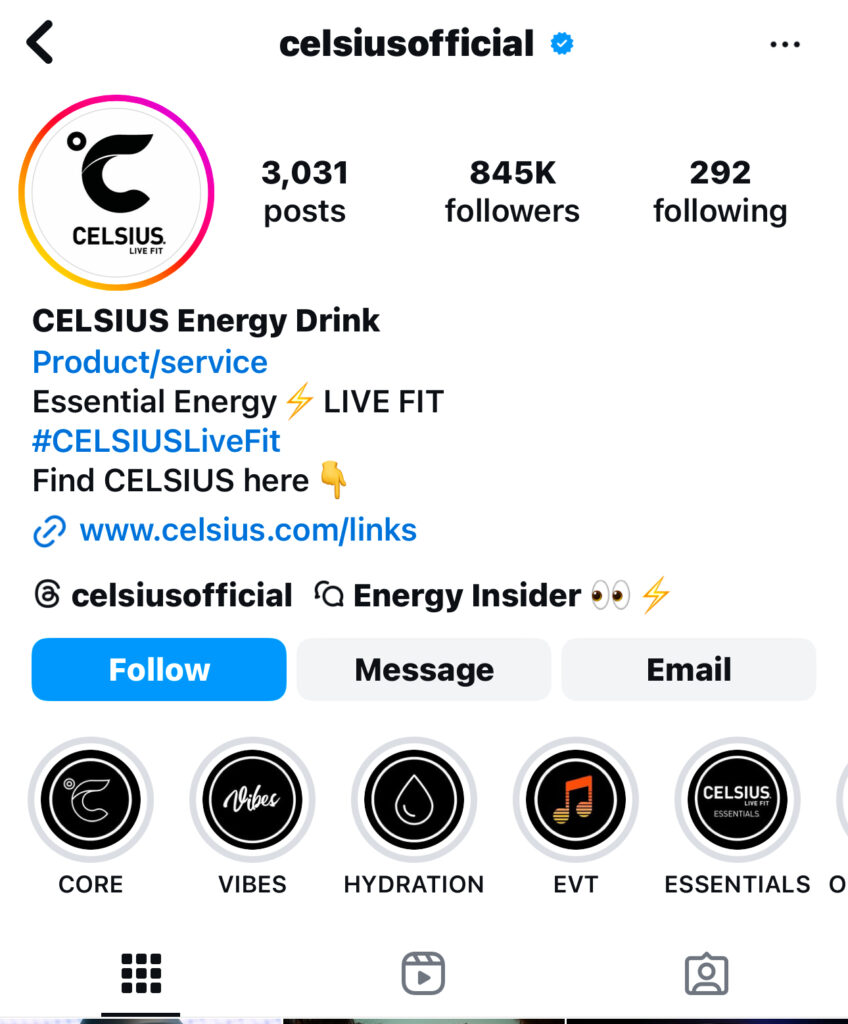Open the Product/service category link

coord(150,362)
